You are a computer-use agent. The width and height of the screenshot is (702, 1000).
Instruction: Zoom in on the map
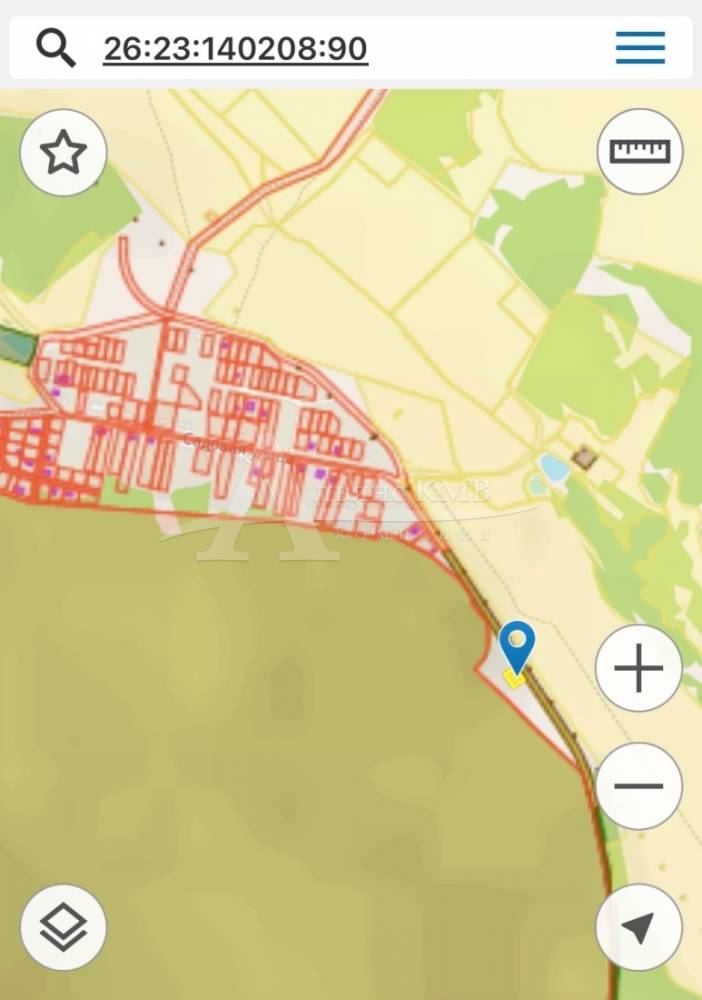639,669
